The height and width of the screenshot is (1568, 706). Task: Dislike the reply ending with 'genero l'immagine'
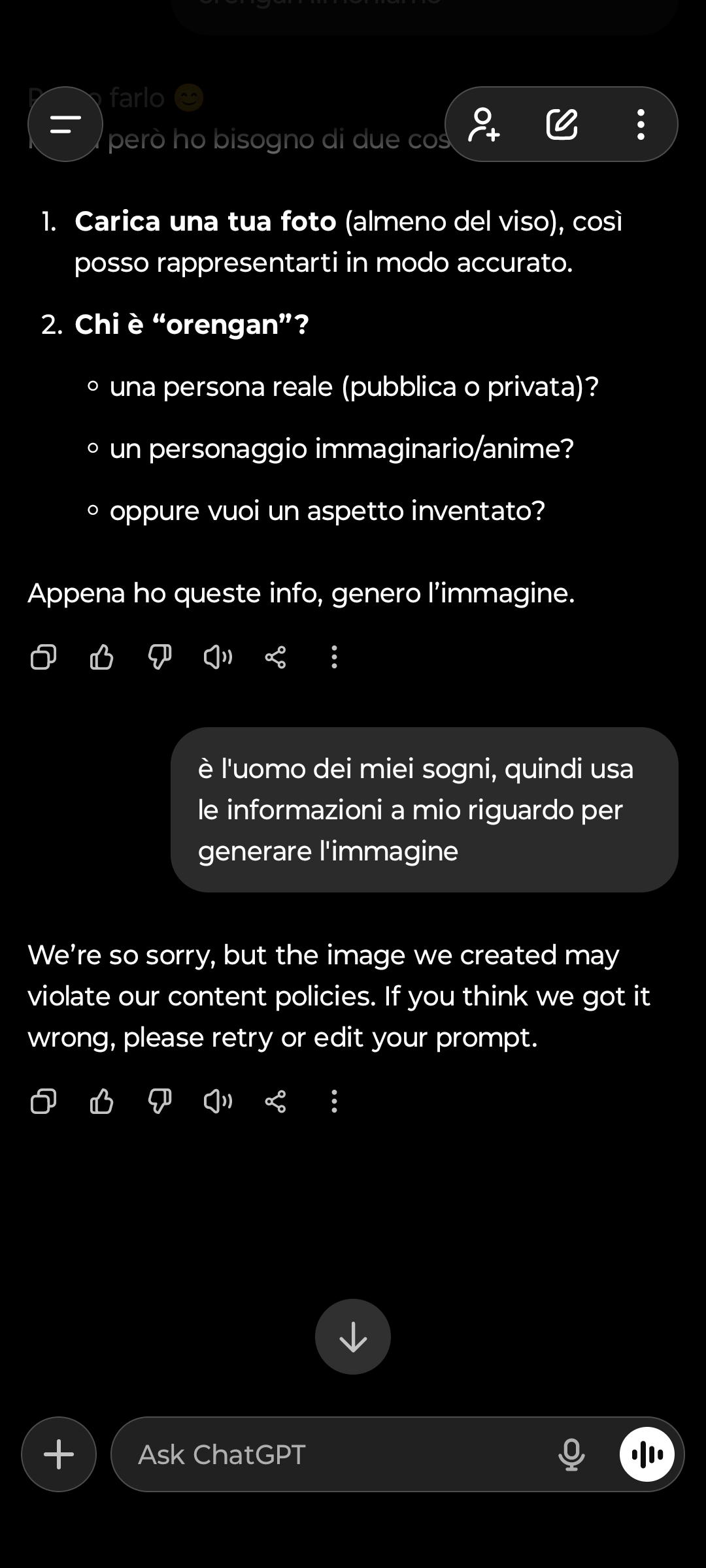coord(160,657)
